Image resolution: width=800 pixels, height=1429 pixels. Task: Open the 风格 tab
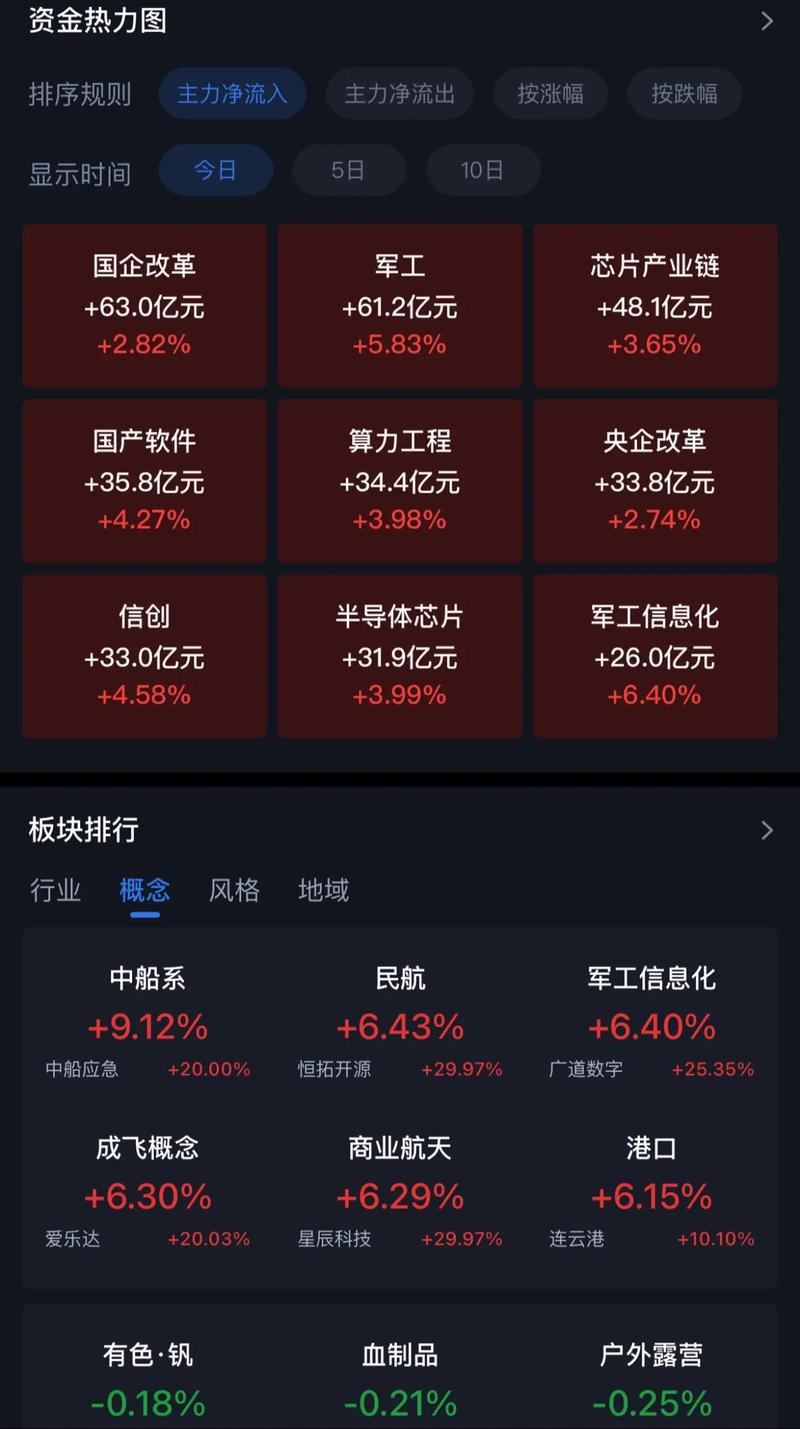click(x=234, y=891)
